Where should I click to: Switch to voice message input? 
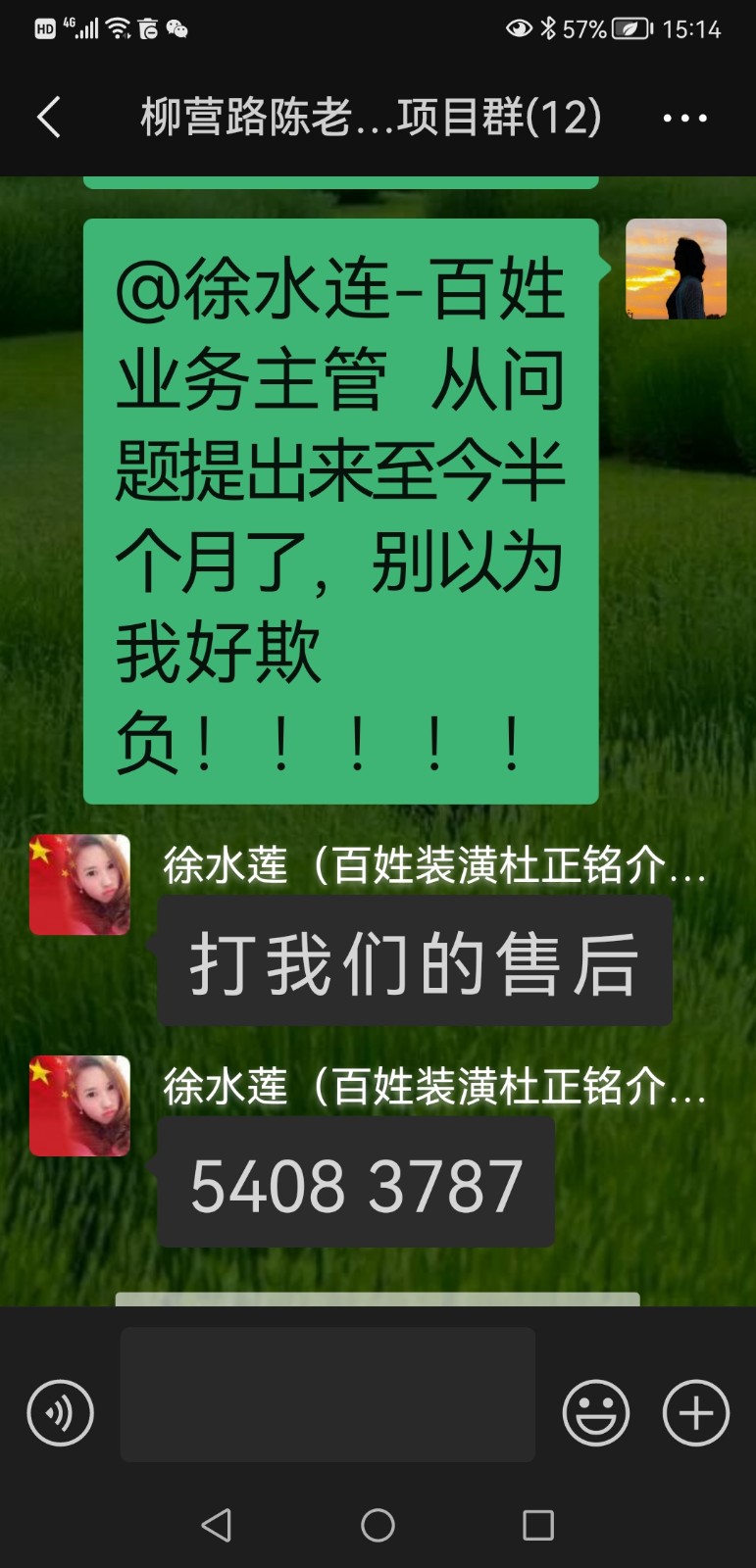(60, 1412)
